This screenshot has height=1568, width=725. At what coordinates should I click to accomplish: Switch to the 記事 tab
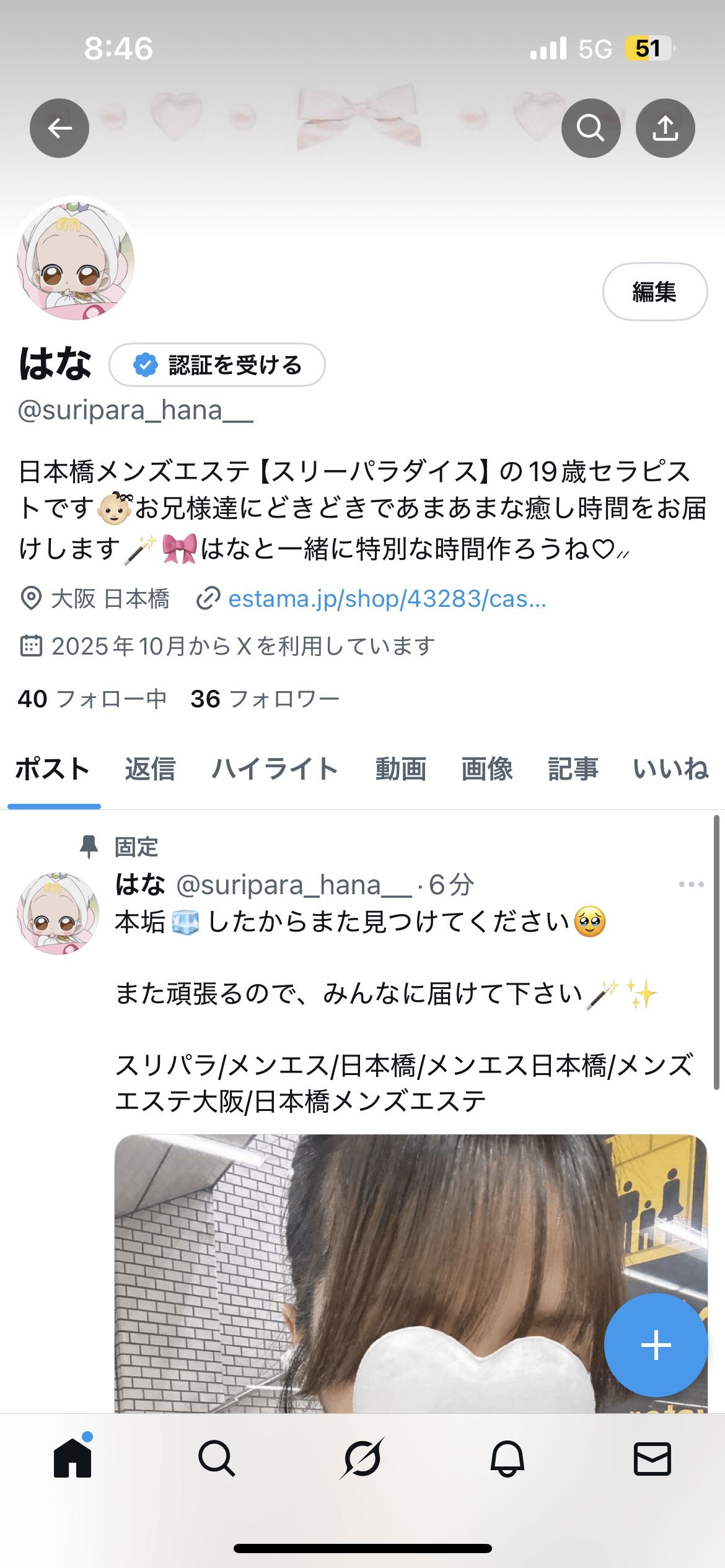573,769
